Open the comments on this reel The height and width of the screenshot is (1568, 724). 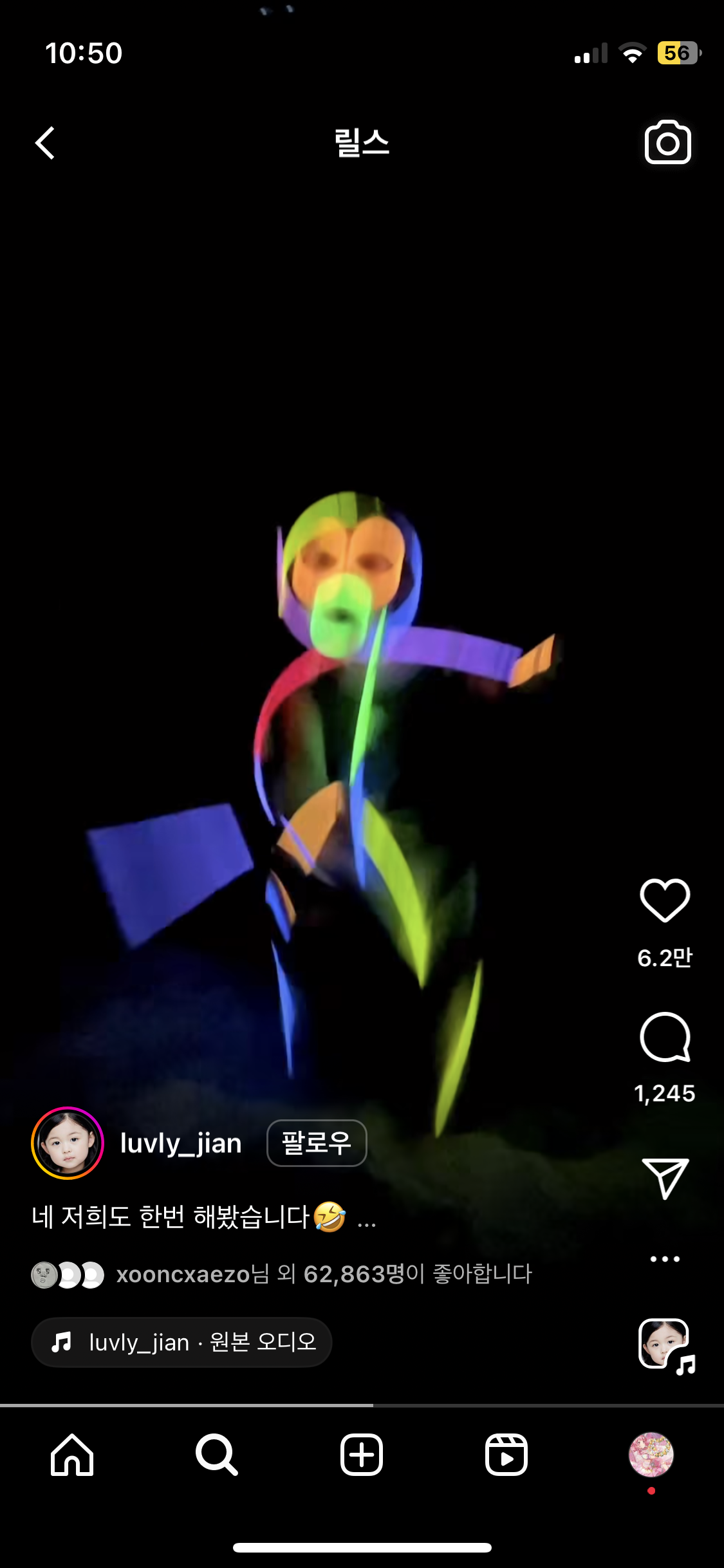tap(665, 1036)
